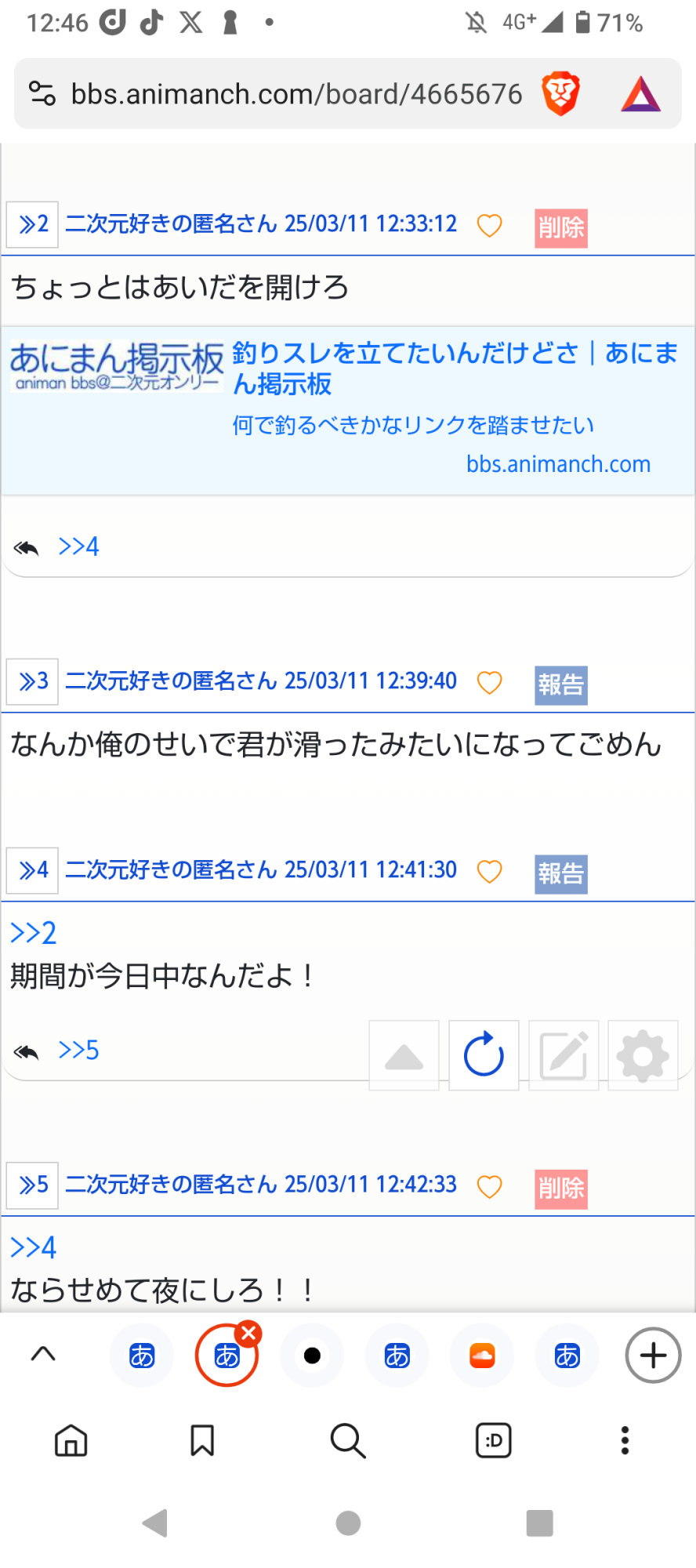Viewport: 696px width, 1568px height.
Task: Open the browser three-dot menu
Action: (x=625, y=1440)
